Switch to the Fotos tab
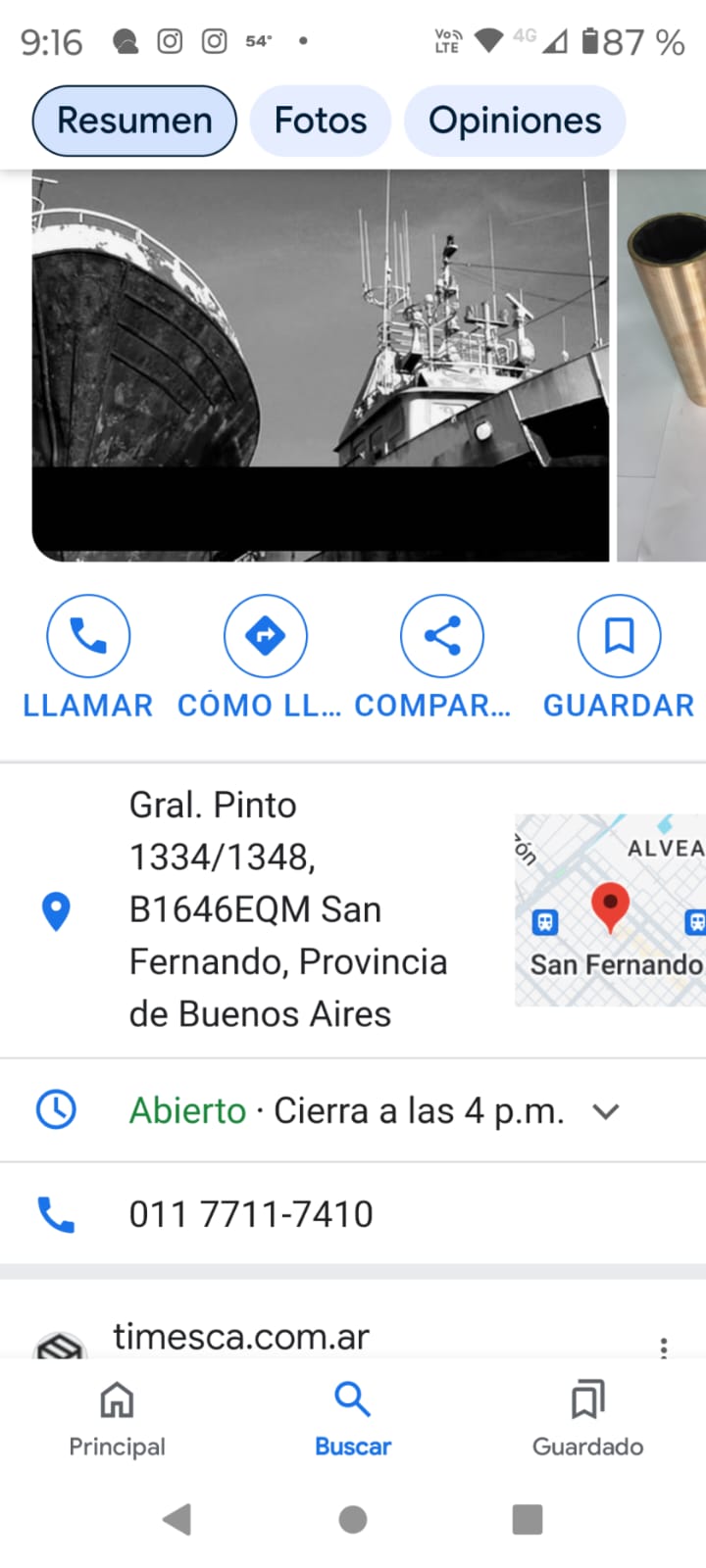Screen dimensions: 706x1568 click(x=321, y=121)
